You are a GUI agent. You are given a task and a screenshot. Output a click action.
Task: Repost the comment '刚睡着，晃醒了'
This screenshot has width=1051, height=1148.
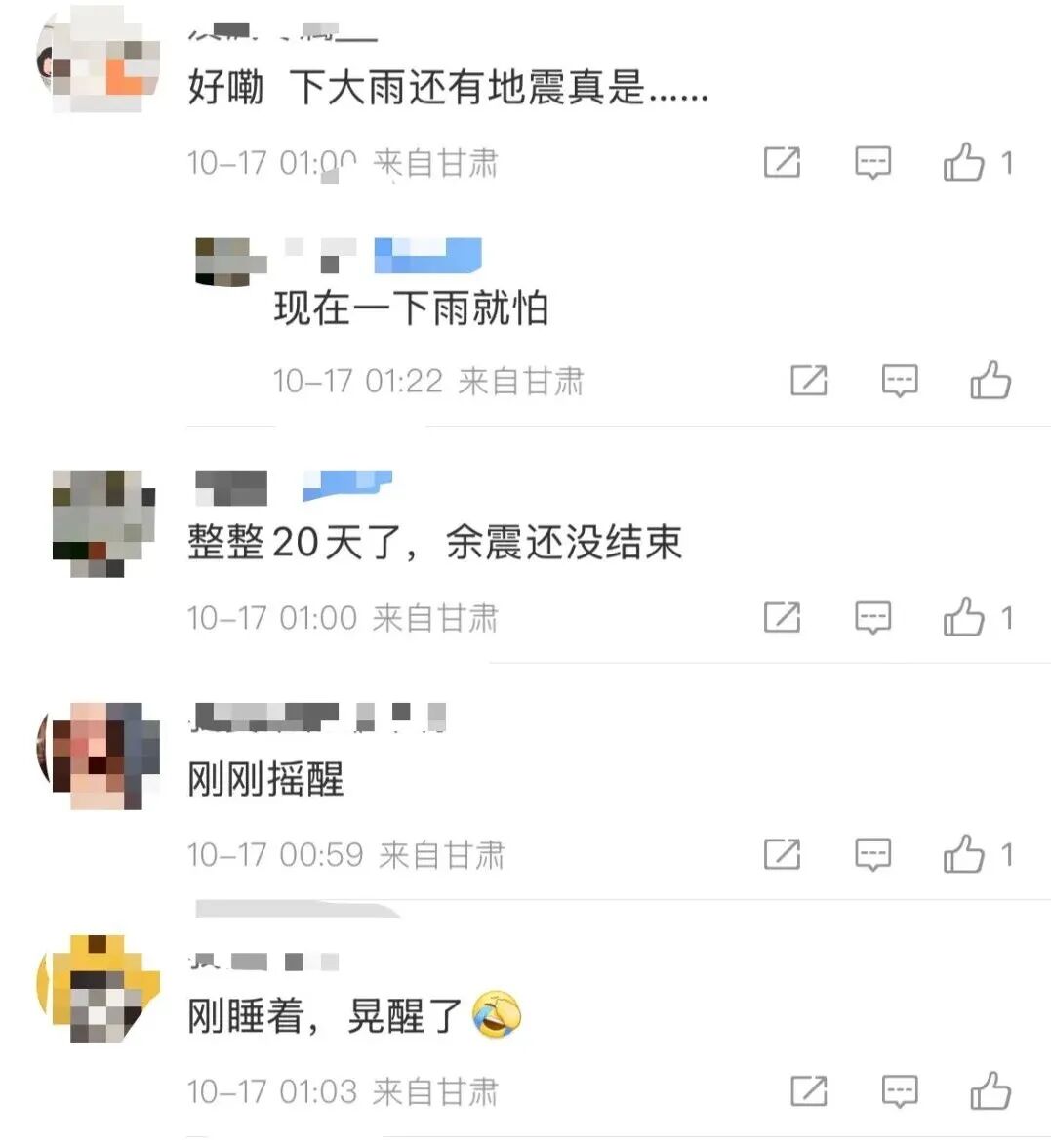808,1090
